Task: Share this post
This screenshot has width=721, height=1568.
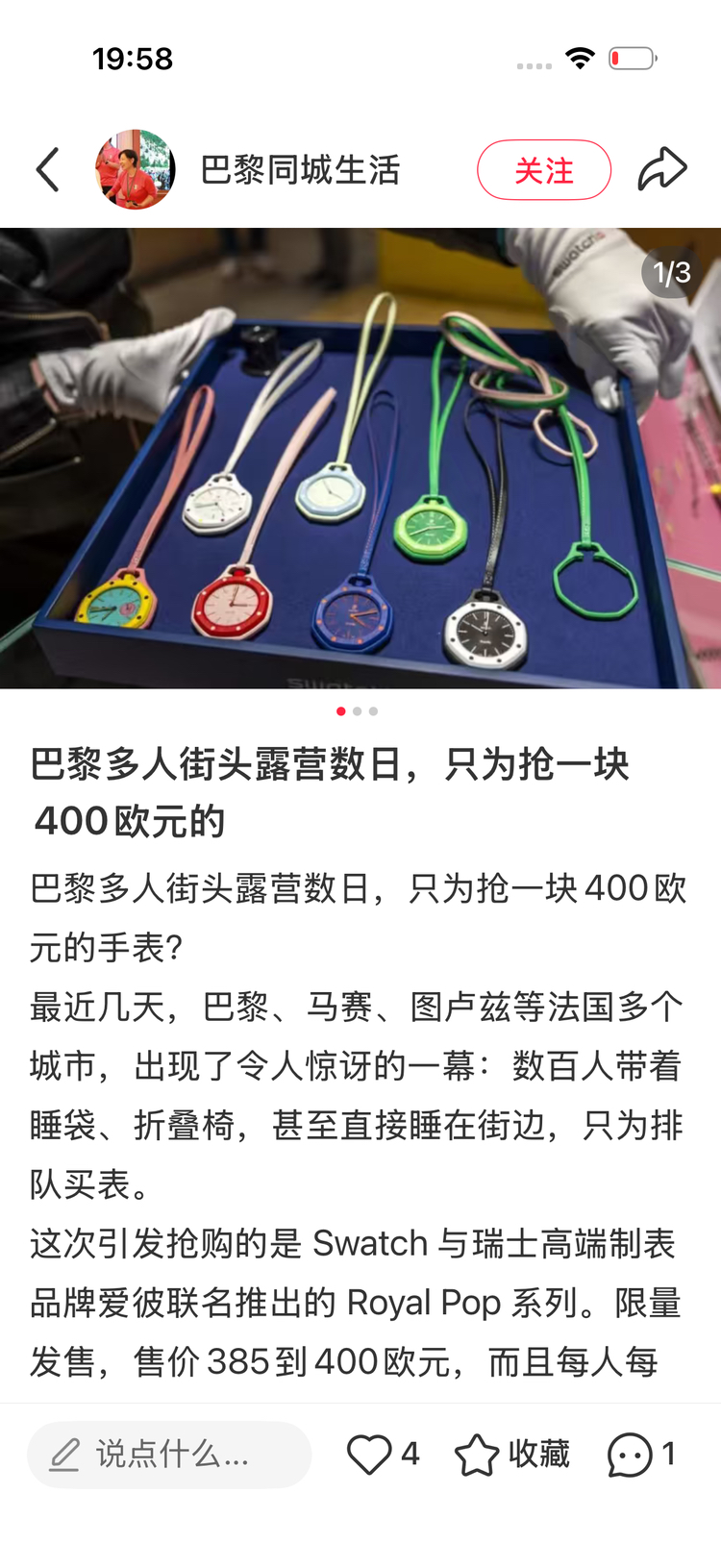Action: click(x=662, y=169)
